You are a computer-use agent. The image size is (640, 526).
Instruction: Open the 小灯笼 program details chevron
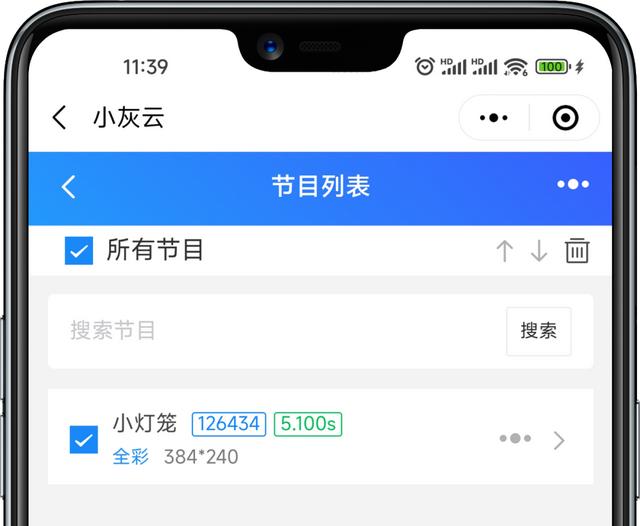point(559,440)
